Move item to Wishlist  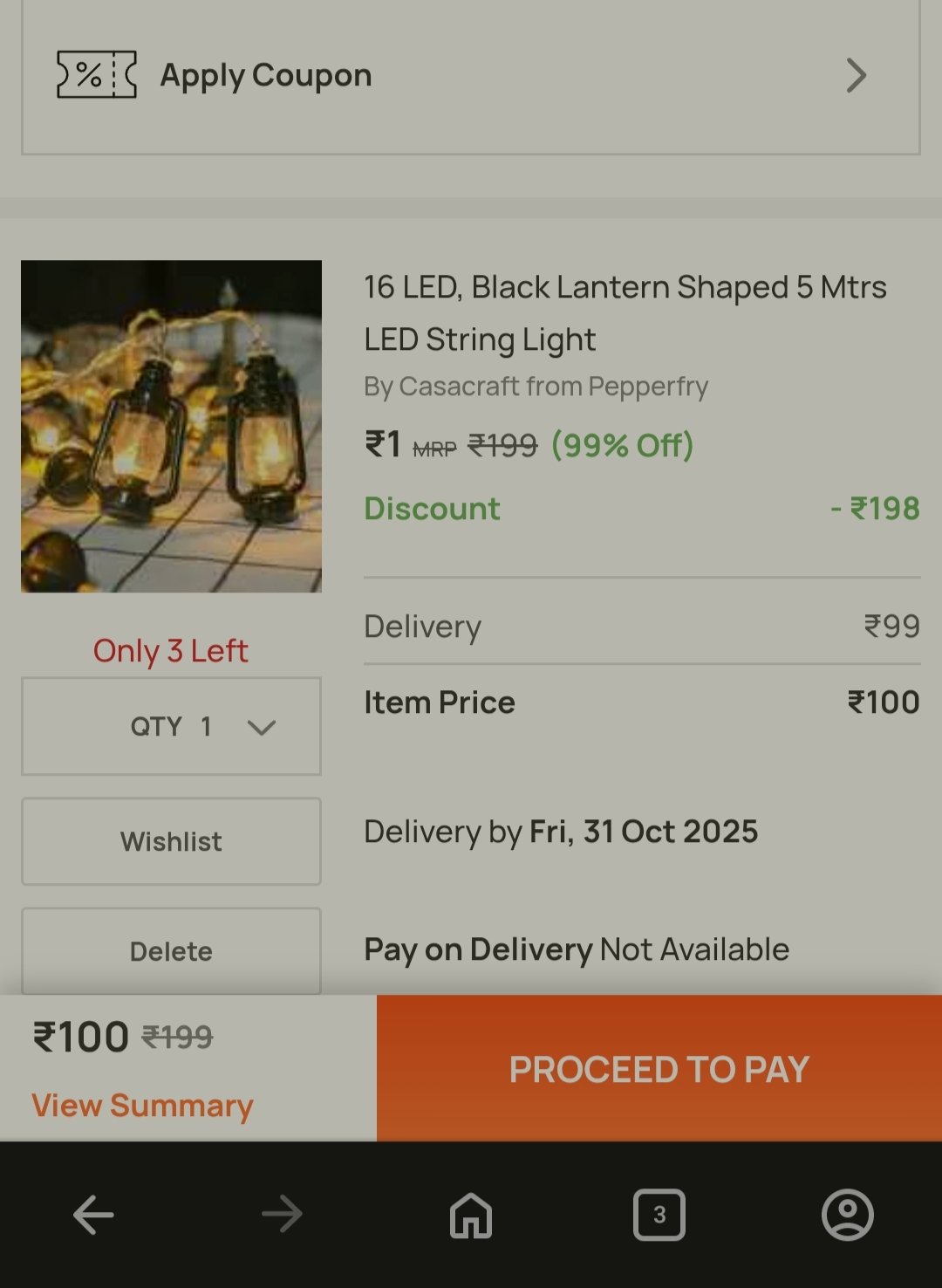171,841
